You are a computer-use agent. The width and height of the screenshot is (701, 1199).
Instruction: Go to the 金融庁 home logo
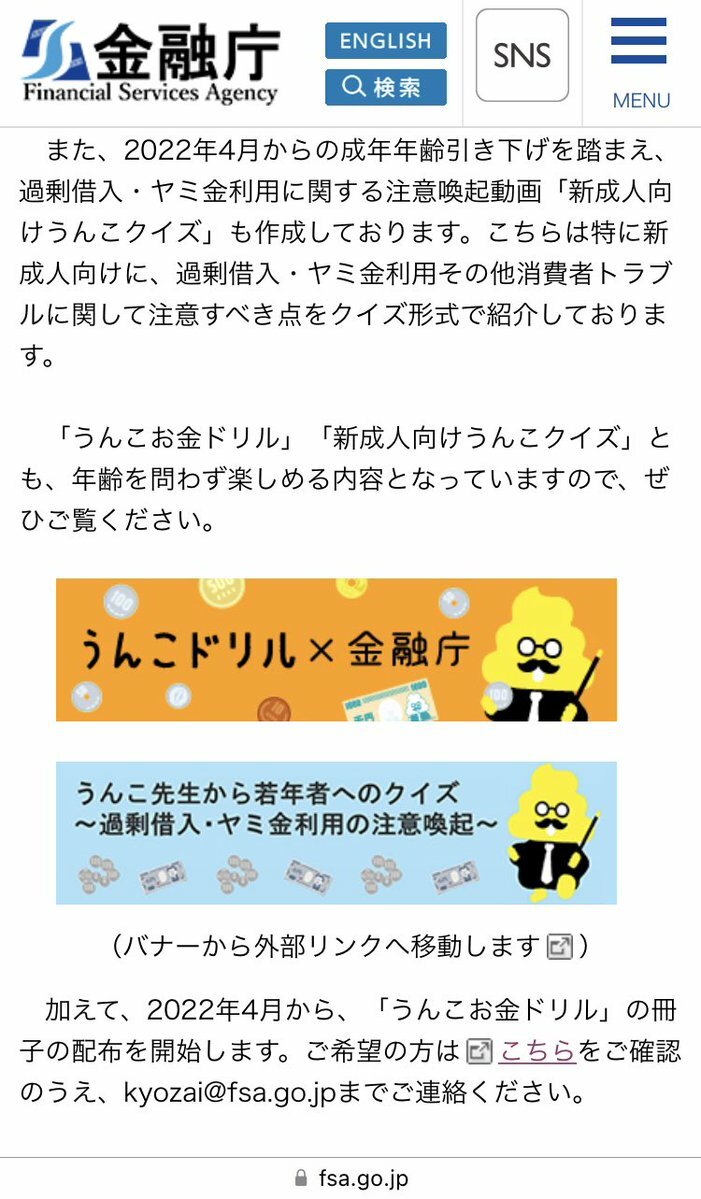click(x=151, y=61)
